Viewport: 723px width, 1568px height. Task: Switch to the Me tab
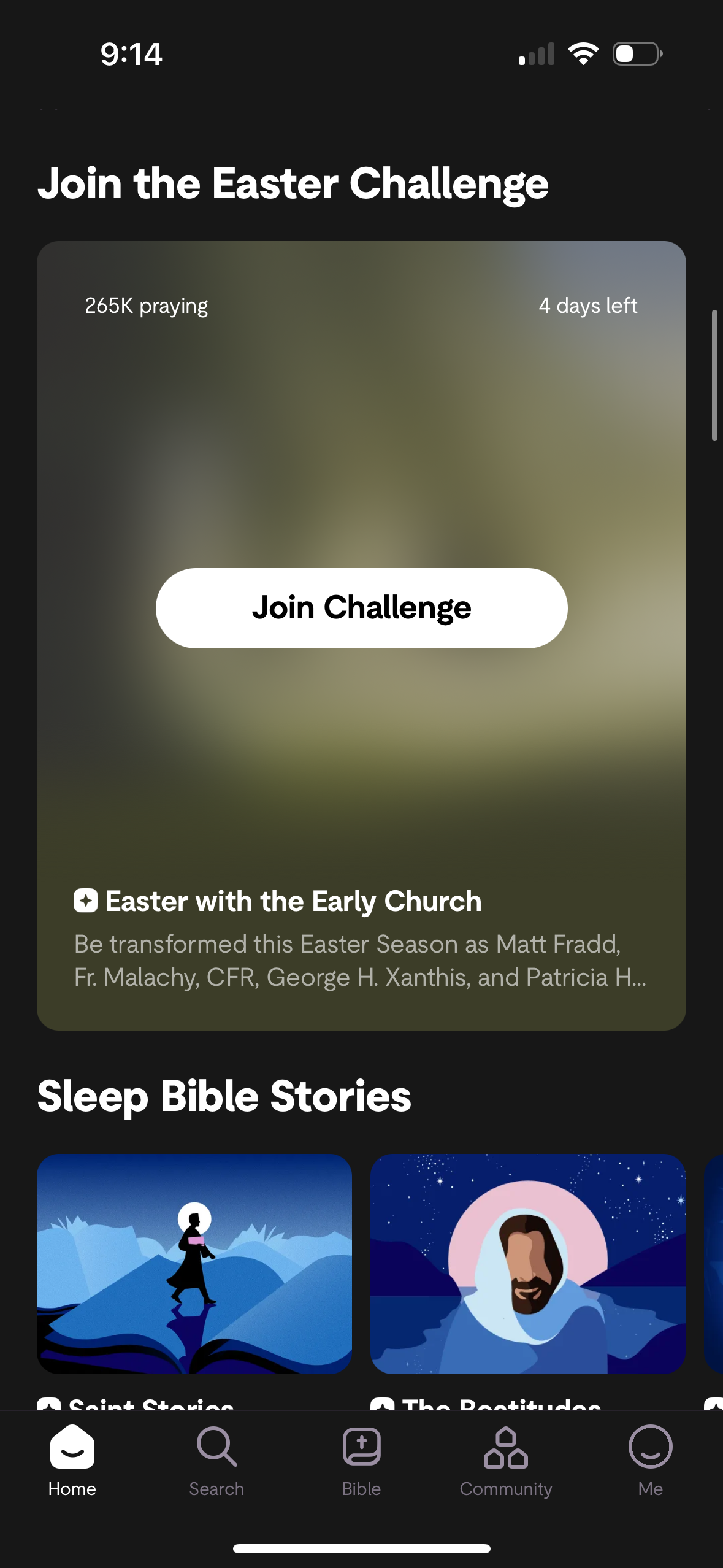(x=650, y=1460)
